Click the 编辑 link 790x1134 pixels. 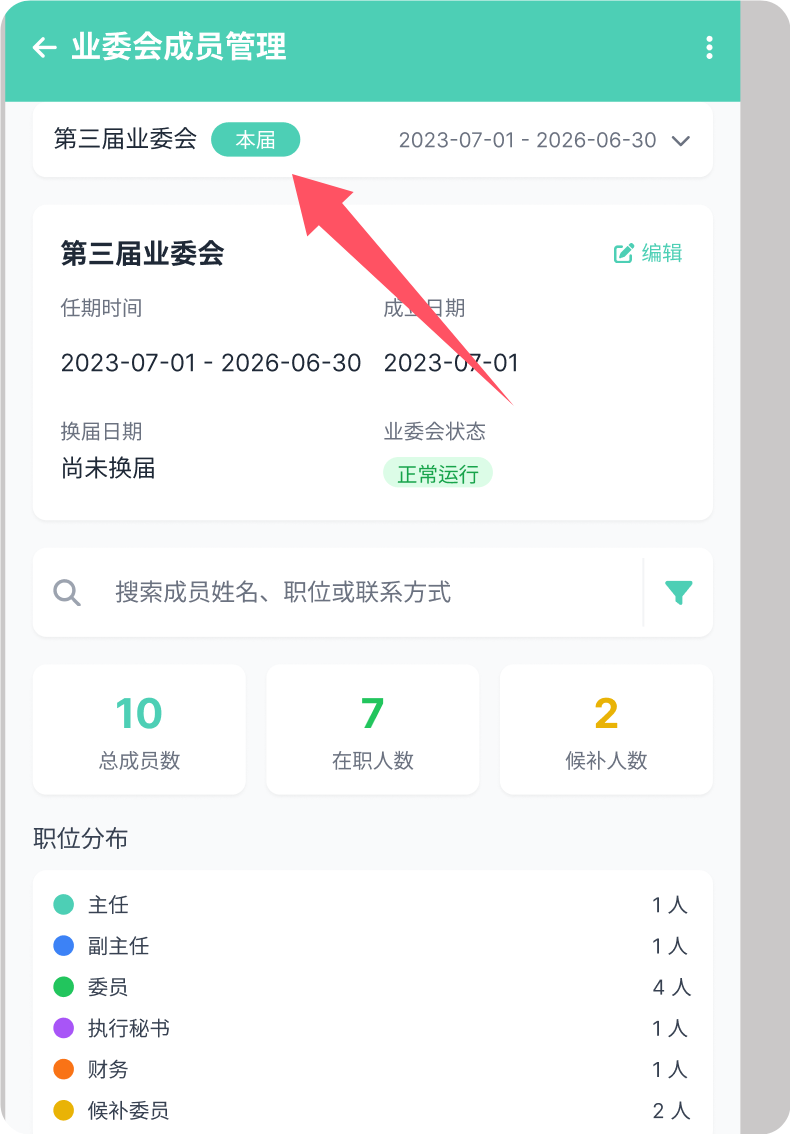tap(660, 253)
